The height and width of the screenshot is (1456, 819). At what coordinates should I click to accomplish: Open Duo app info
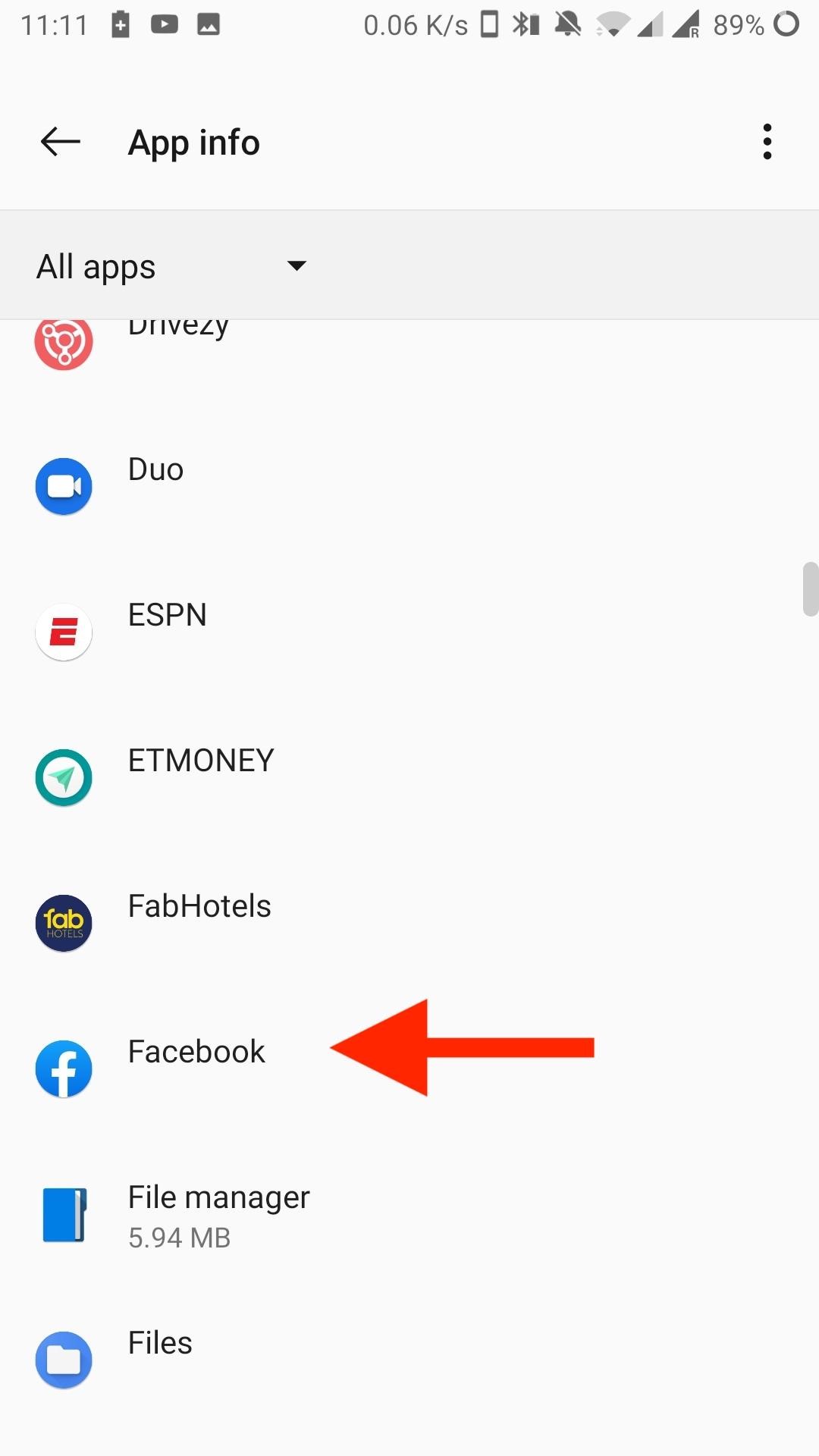pos(409,486)
